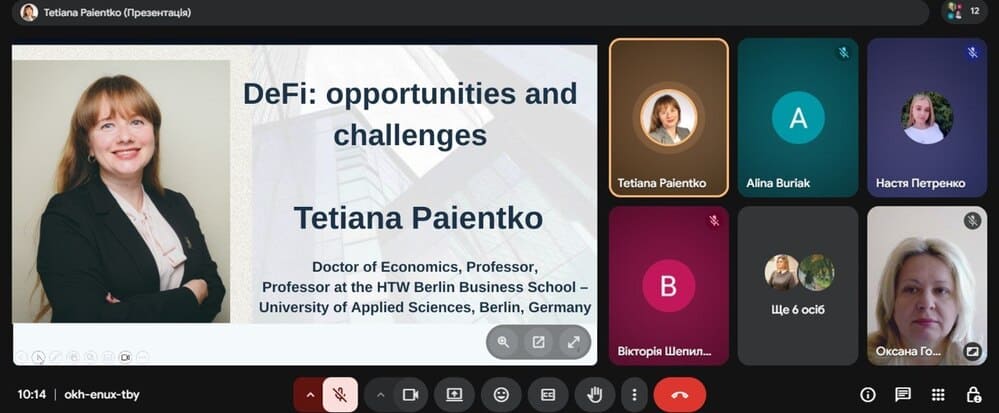Leave the call
Viewport: 999px width, 413px height.
point(680,395)
